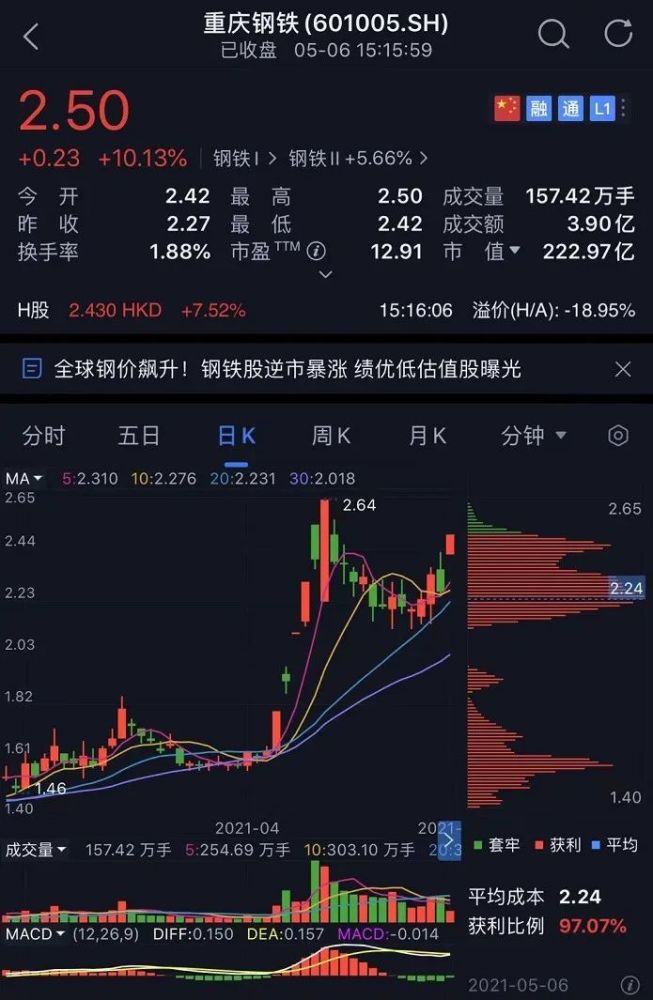Go back using the top-left arrow
Screen dimensions: 653x1000
tap(31, 37)
